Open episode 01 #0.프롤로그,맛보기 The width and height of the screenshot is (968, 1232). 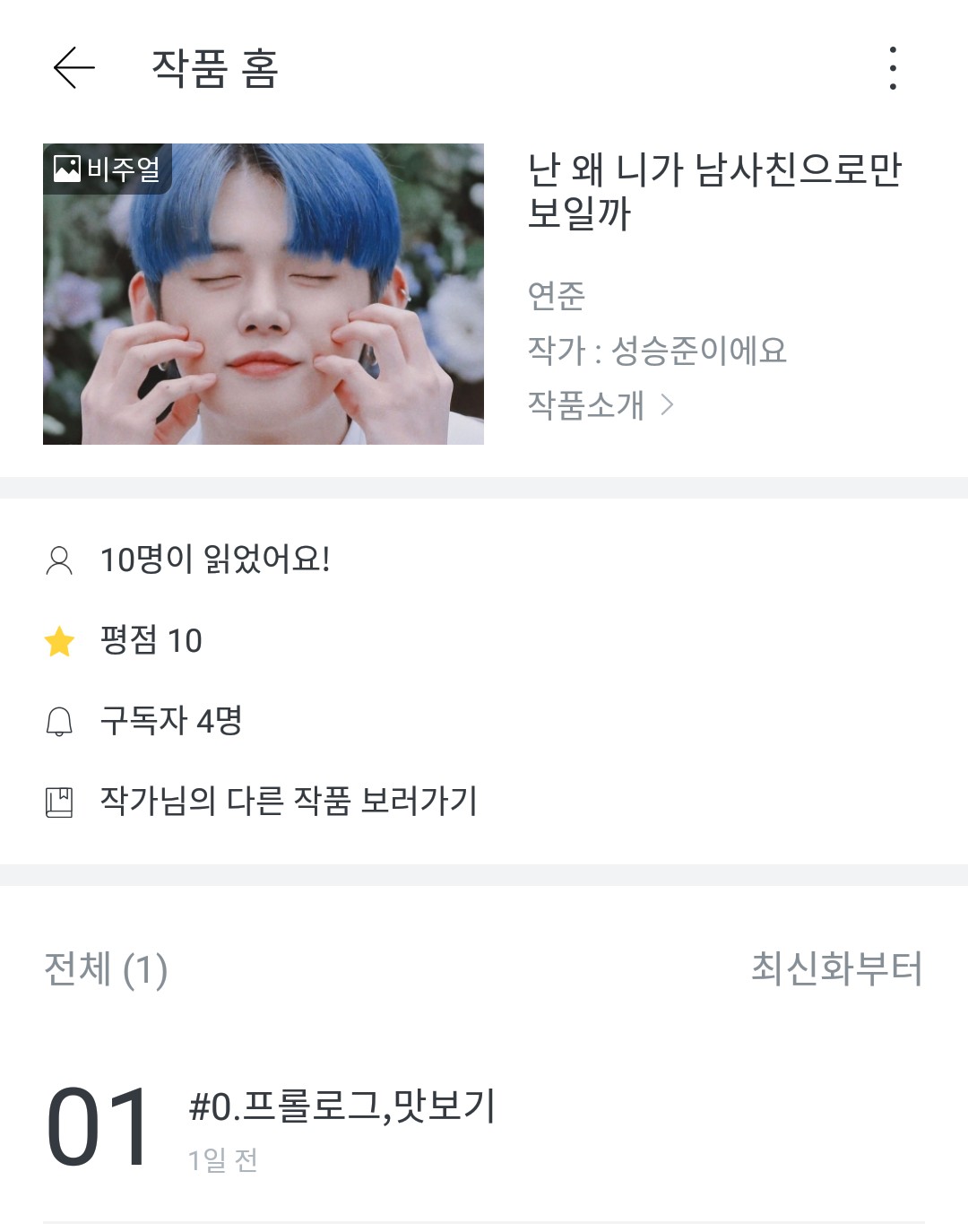click(x=341, y=1126)
